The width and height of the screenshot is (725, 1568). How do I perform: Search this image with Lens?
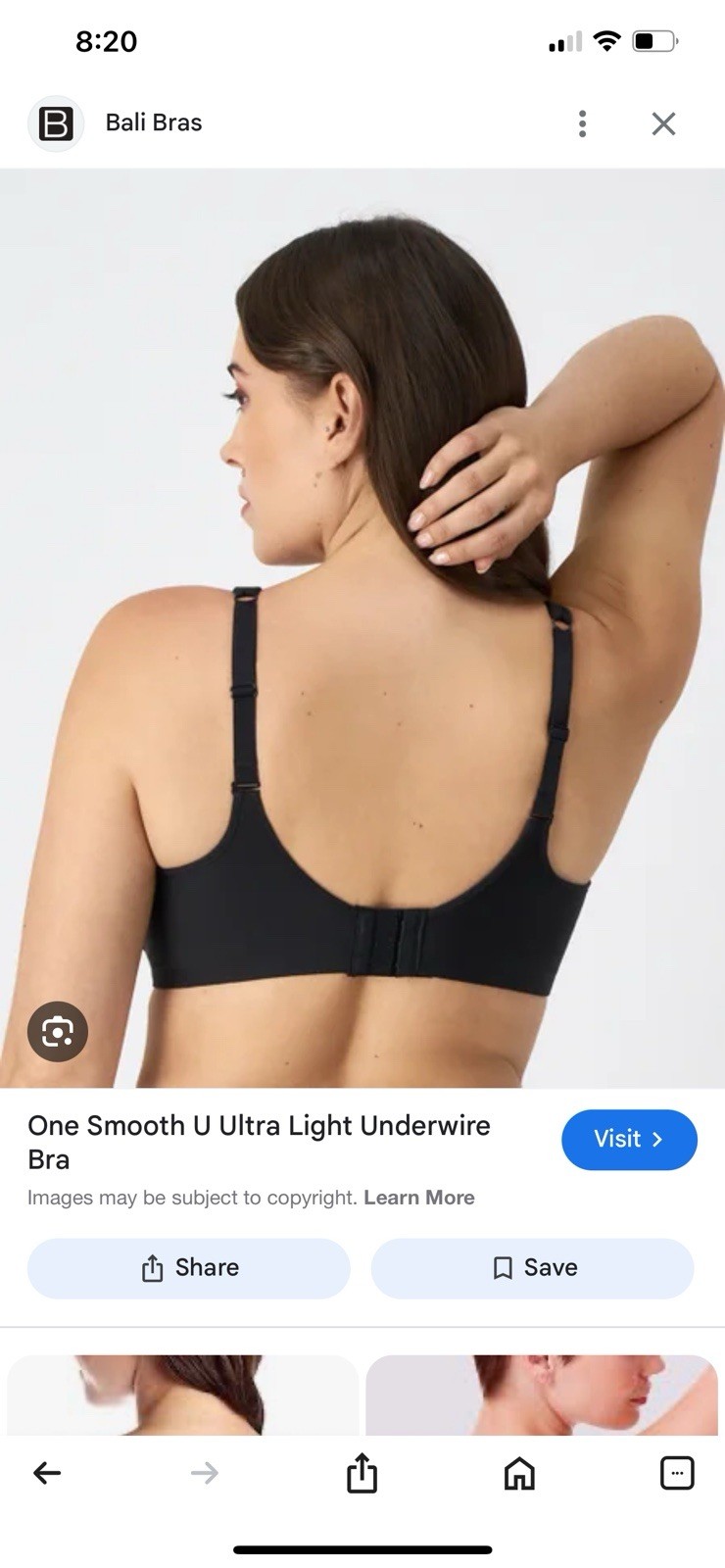click(58, 1031)
